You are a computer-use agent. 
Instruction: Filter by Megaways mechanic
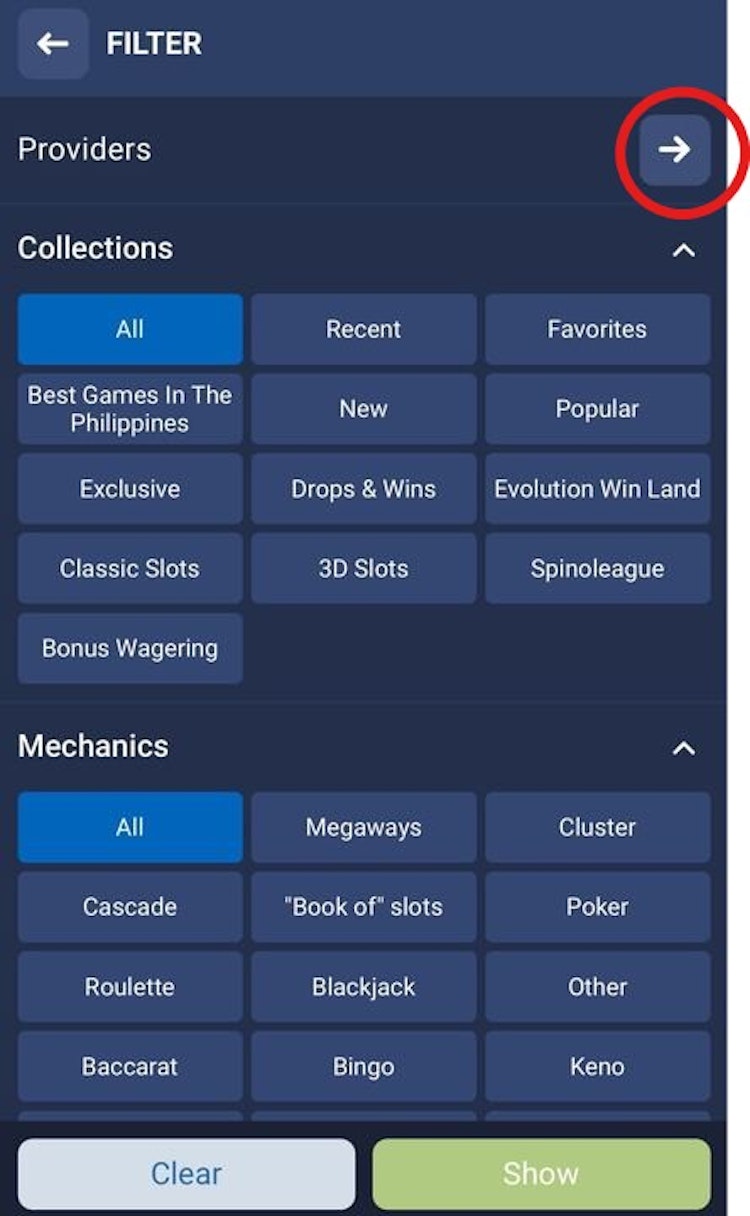click(363, 827)
